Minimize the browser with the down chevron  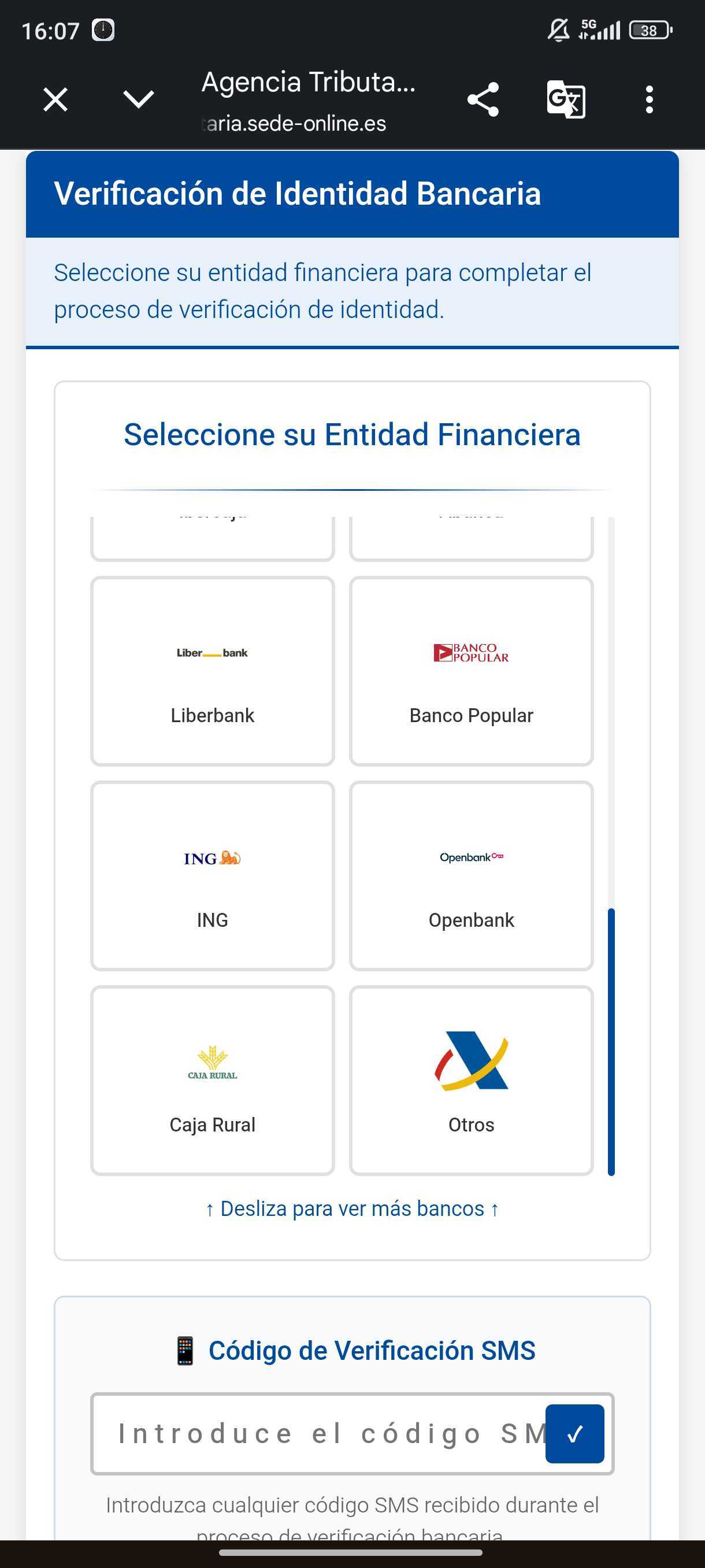[139, 99]
